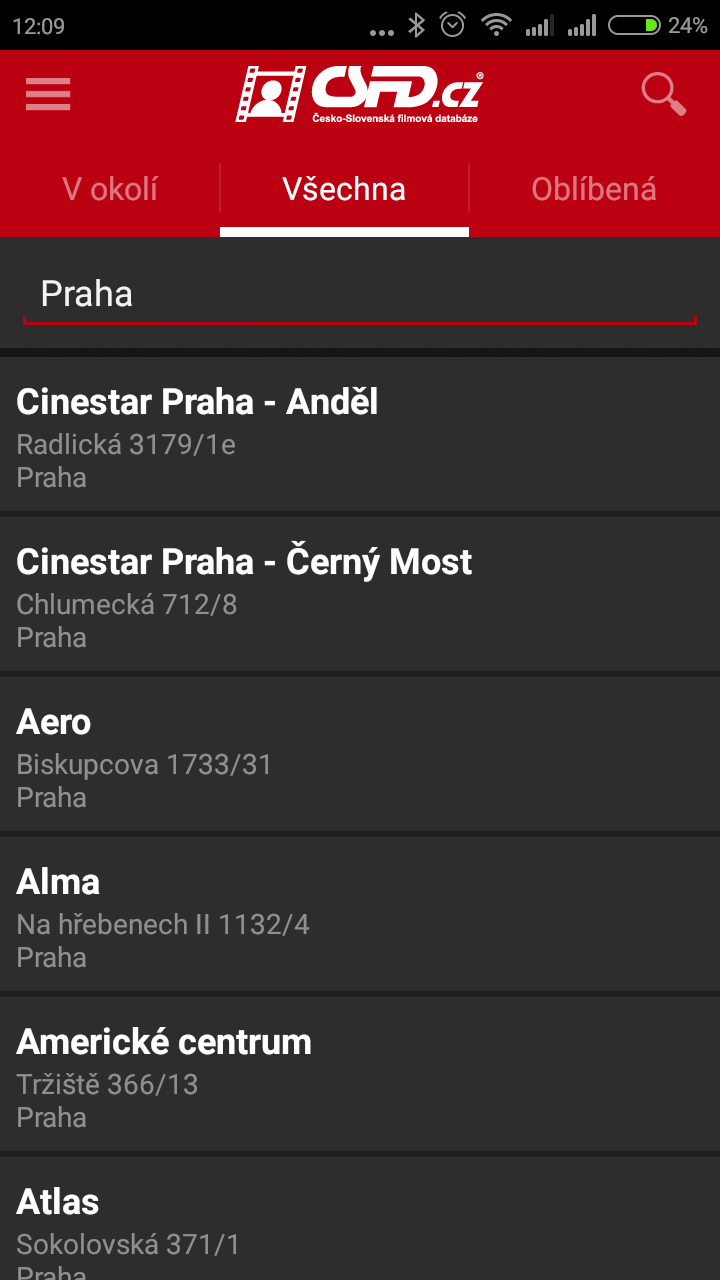Open Cinestar Praha - Anděl cinema

(360, 435)
